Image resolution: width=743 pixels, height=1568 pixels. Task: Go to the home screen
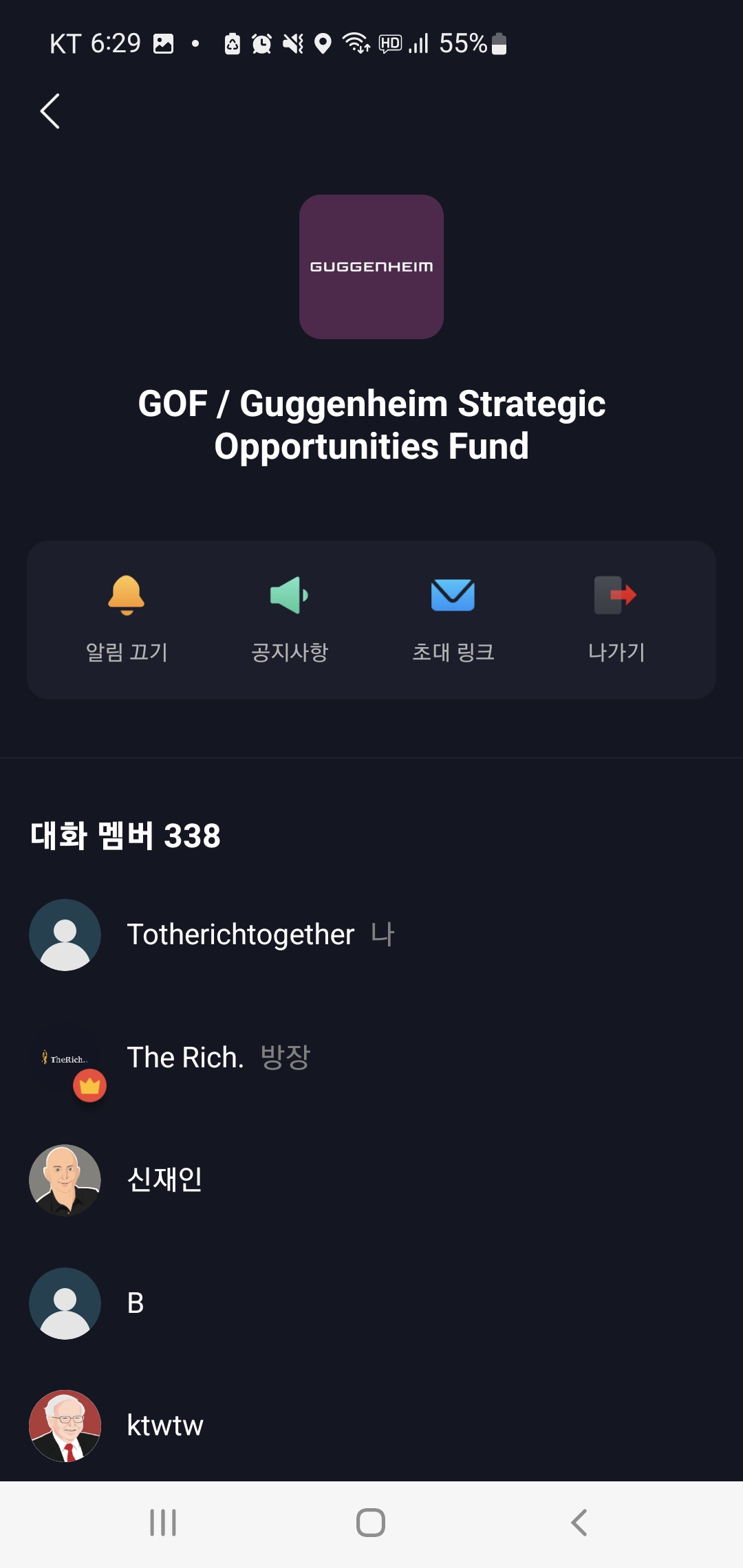coord(371,1523)
